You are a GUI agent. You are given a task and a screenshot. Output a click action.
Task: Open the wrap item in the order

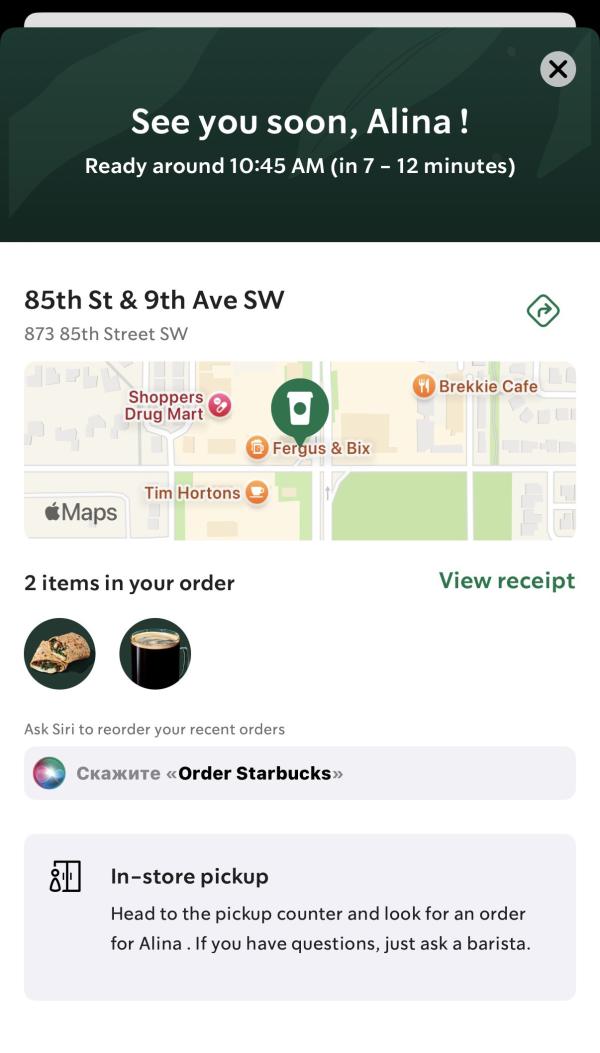(60, 654)
